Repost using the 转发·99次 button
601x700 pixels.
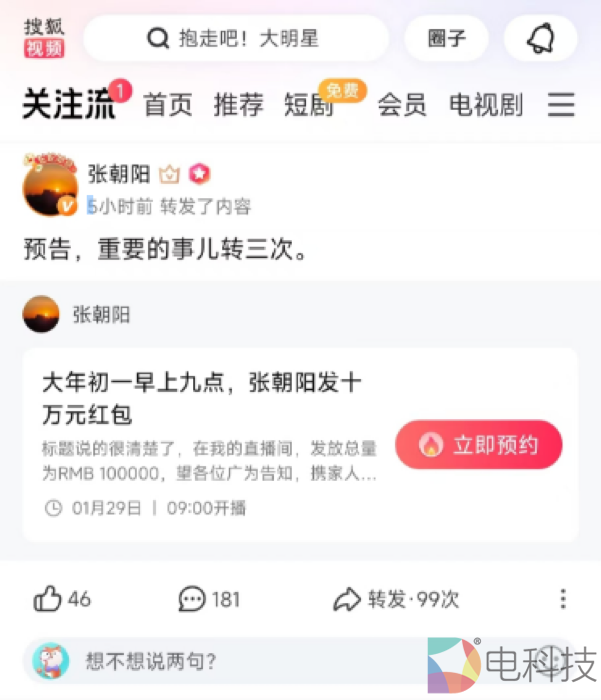[x=396, y=599]
